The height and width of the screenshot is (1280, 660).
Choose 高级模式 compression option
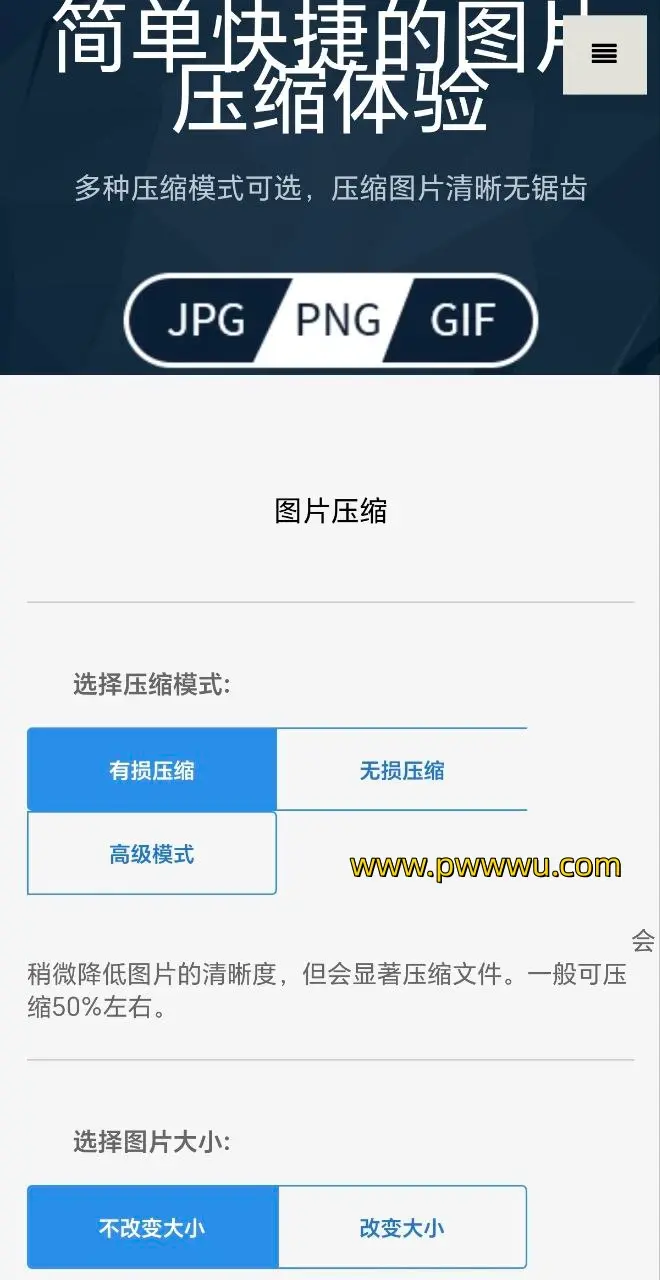[x=152, y=854]
